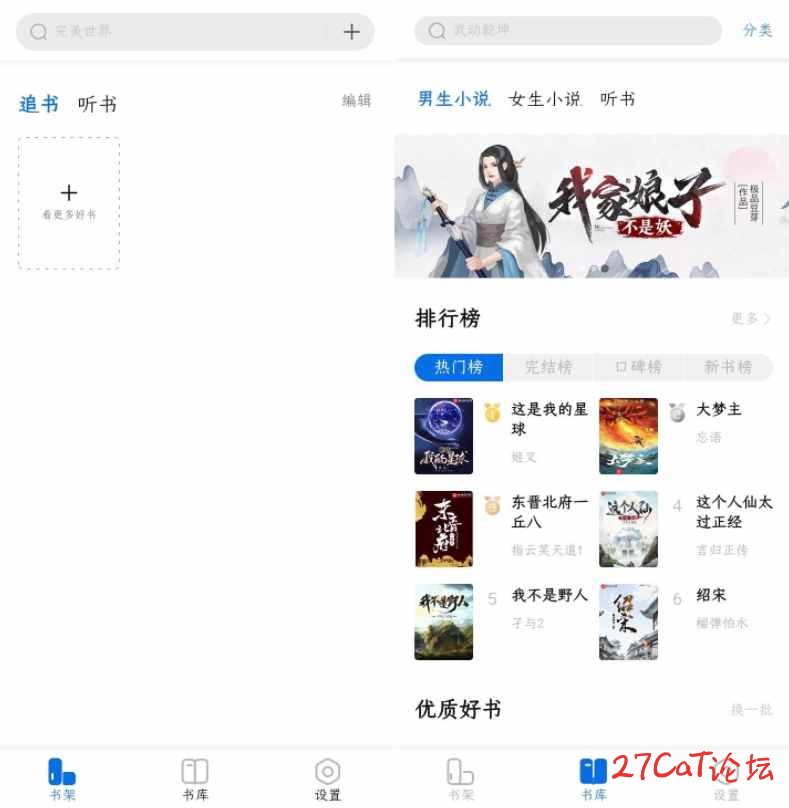Tap 换一批 to refresh 优质好书
The height and width of the screenshot is (808, 789).
751,710
